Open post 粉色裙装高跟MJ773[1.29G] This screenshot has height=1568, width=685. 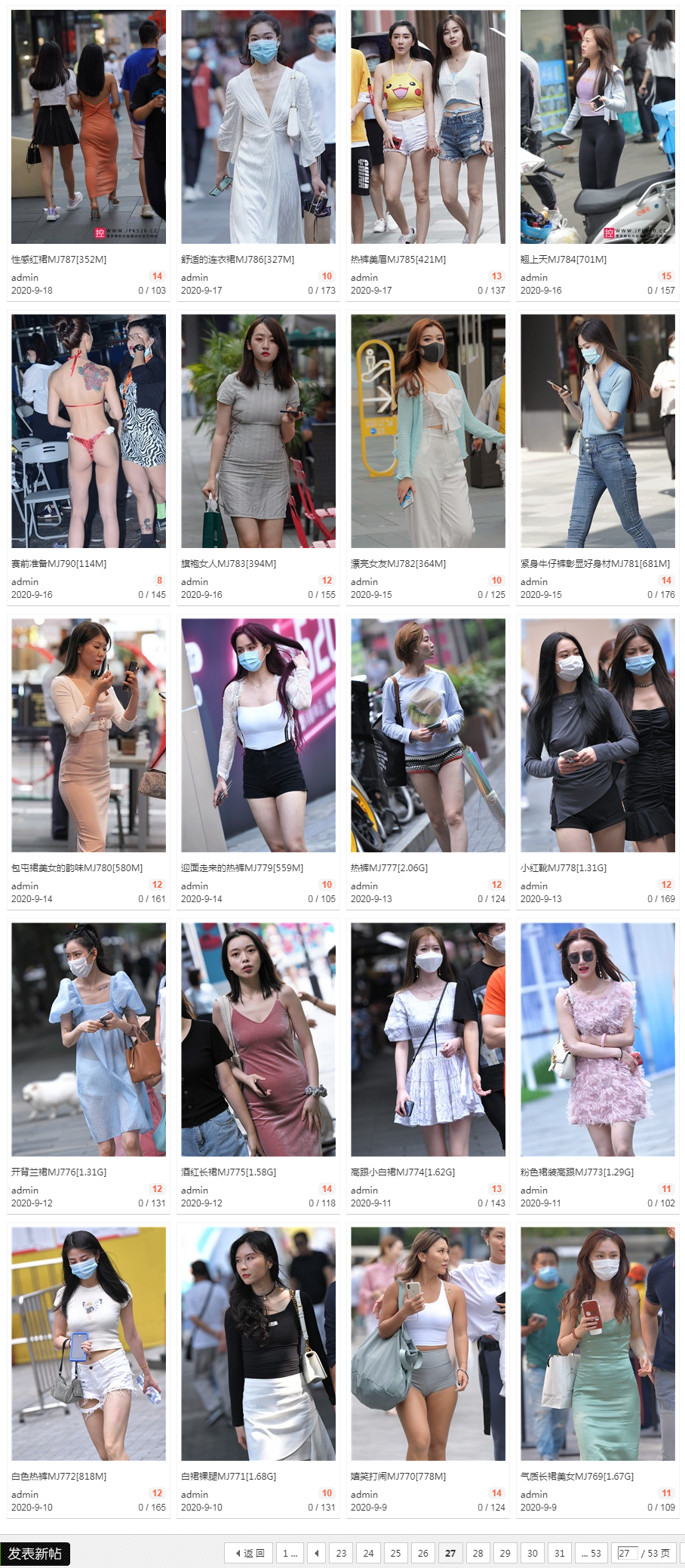pyautogui.click(x=576, y=1172)
